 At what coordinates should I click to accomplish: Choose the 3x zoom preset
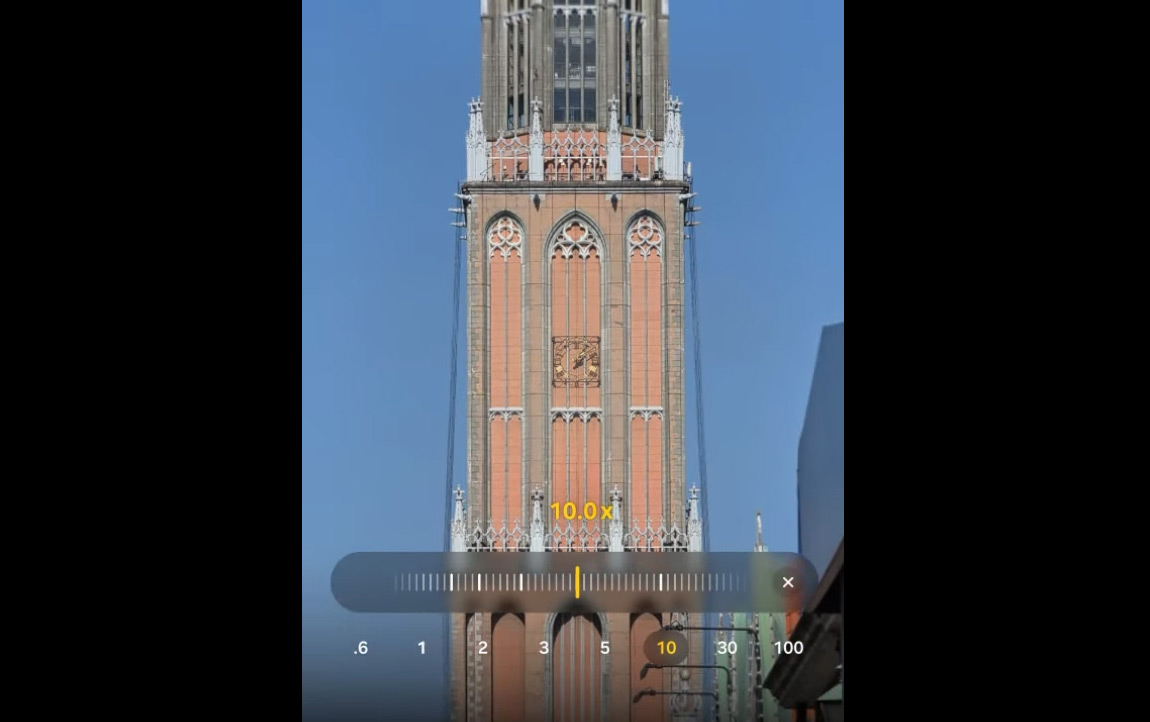pyautogui.click(x=544, y=648)
